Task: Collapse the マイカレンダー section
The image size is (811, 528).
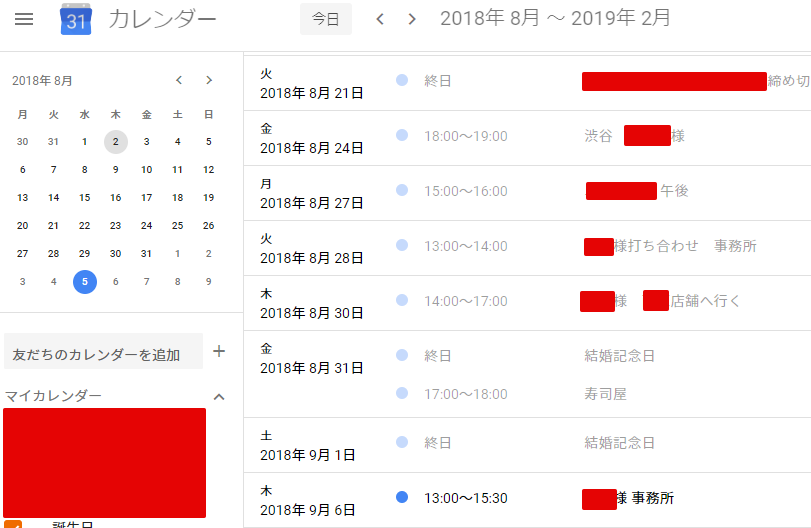Action: [219, 397]
